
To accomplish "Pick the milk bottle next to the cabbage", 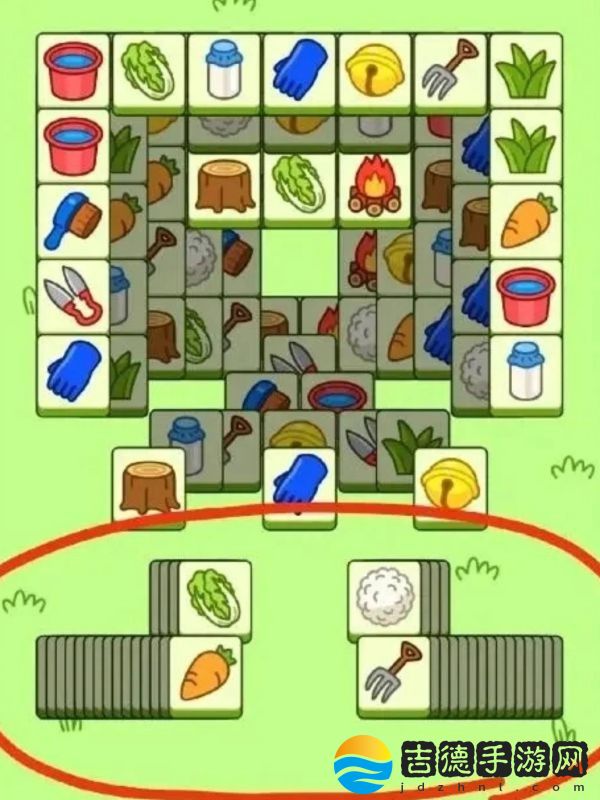I will [224, 70].
